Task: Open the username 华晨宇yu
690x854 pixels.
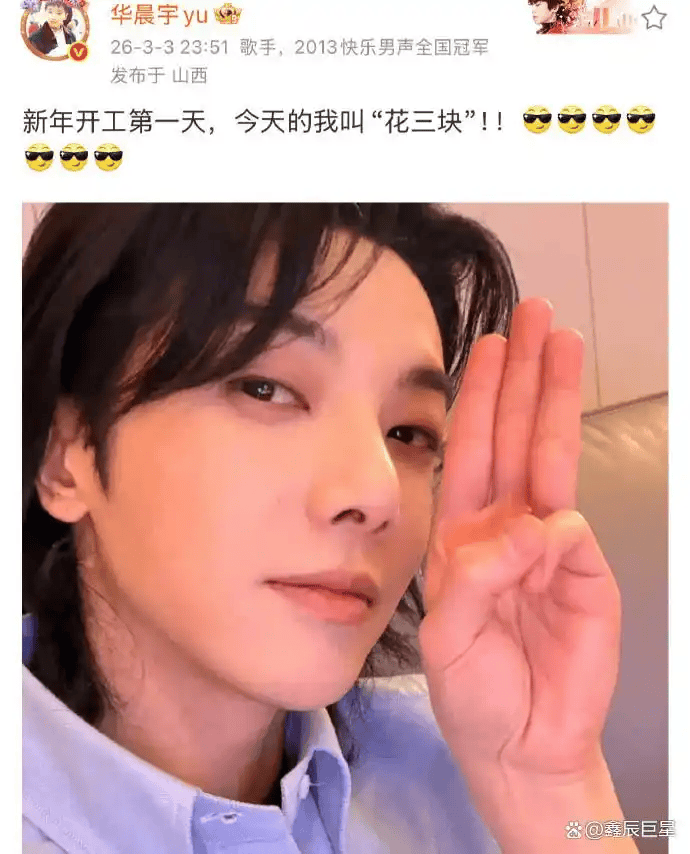Action: tap(158, 15)
